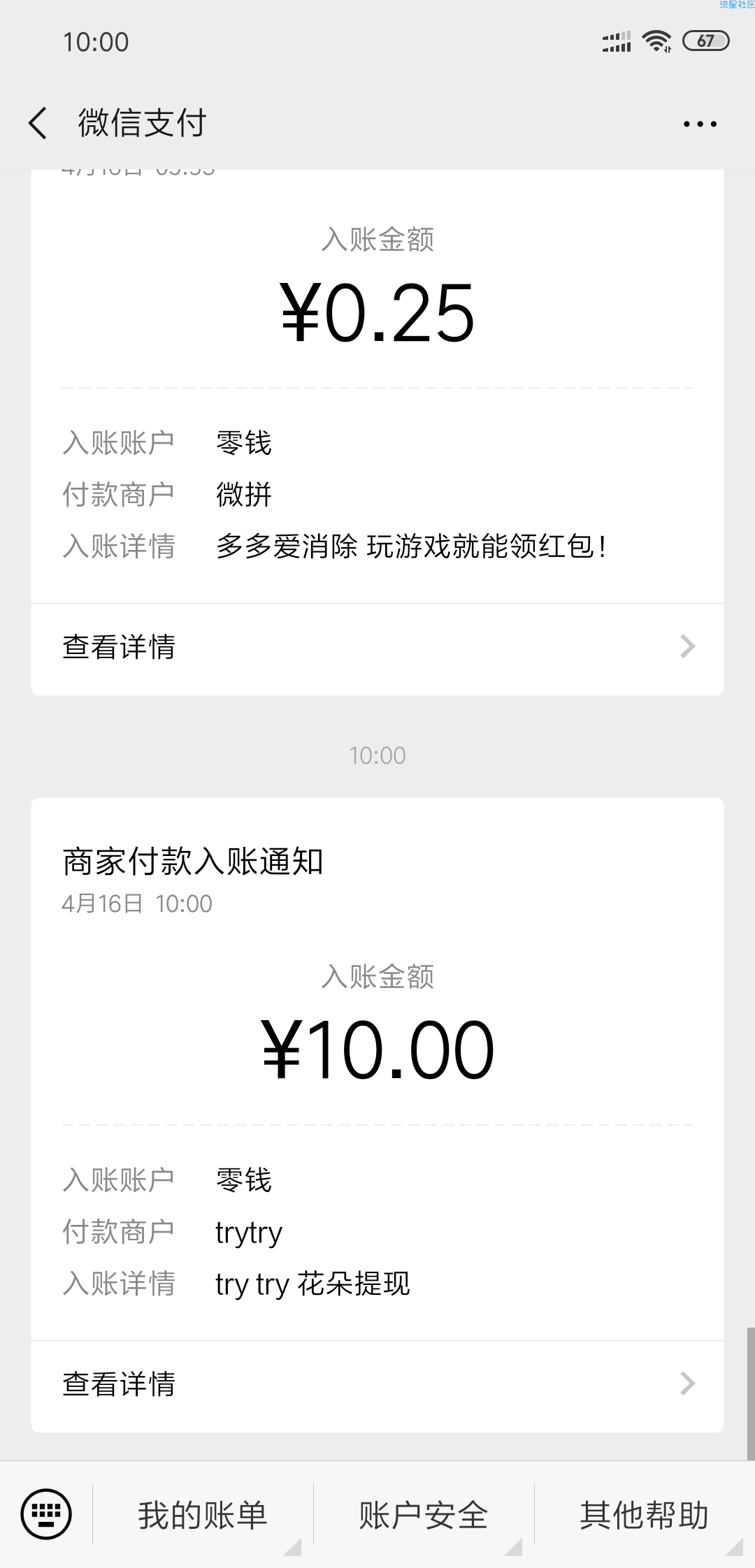Switch to keyboard input mode

pyautogui.click(x=46, y=1514)
